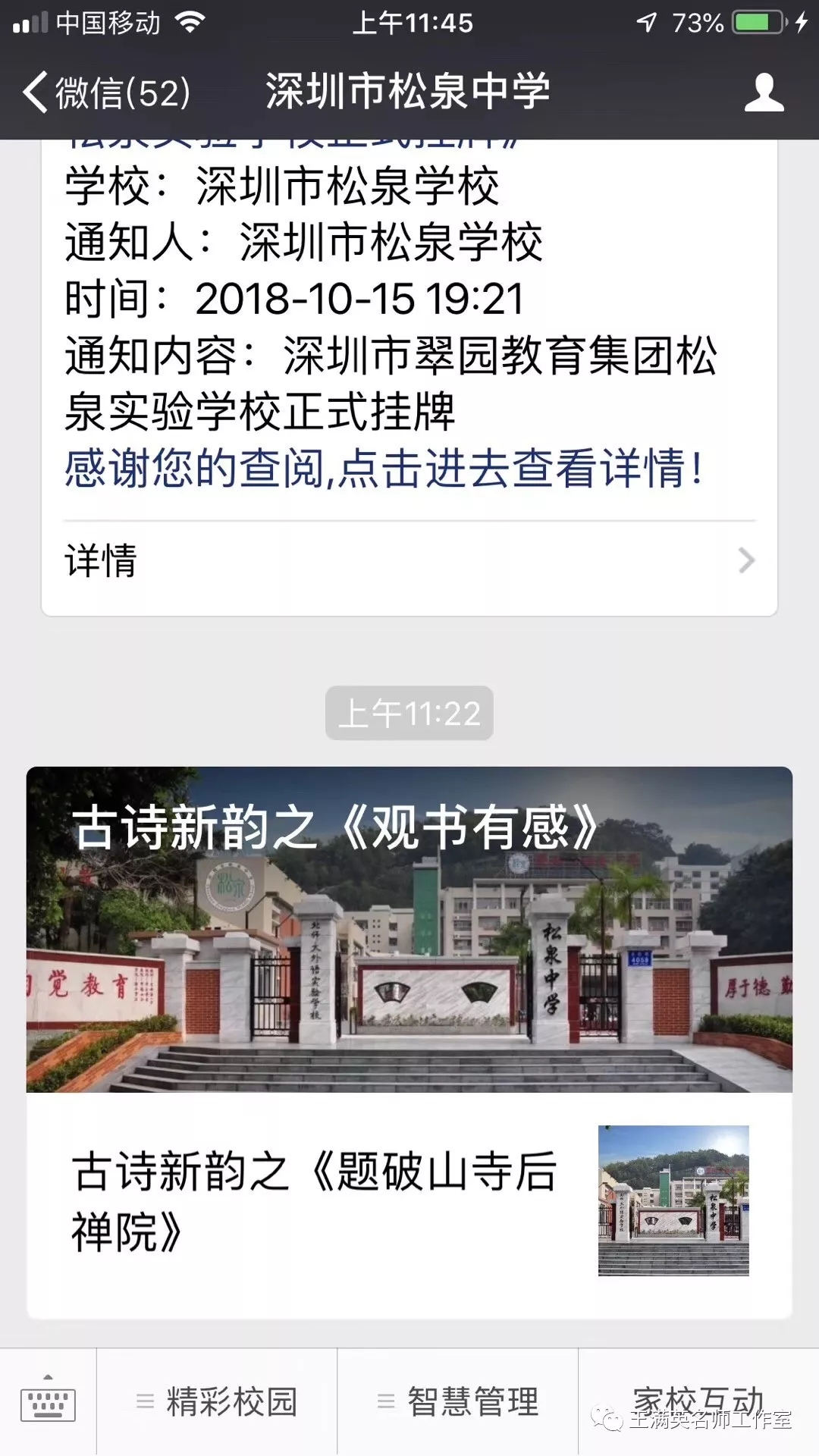Open the article 古诗新韵之《题破山寺后禅院》
Image resolution: width=819 pixels, height=1456 pixels.
click(x=409, y=1202)
